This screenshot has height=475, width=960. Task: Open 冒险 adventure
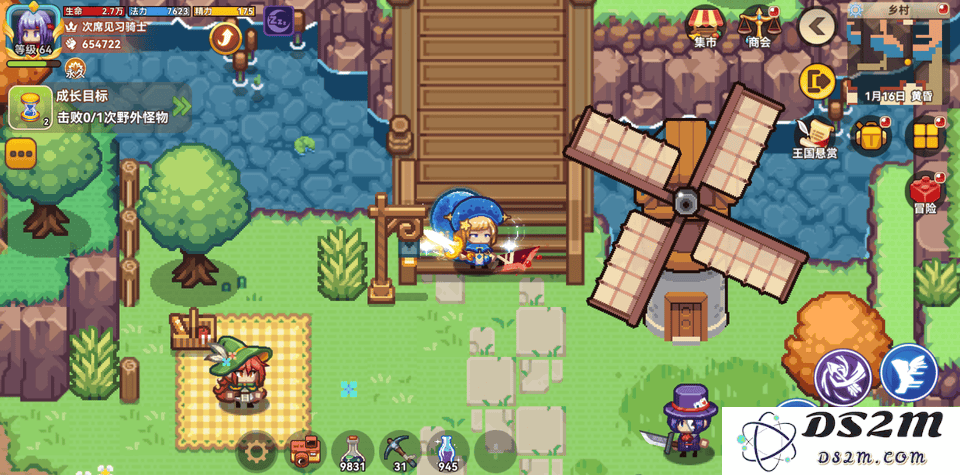[x=926, y=190]
